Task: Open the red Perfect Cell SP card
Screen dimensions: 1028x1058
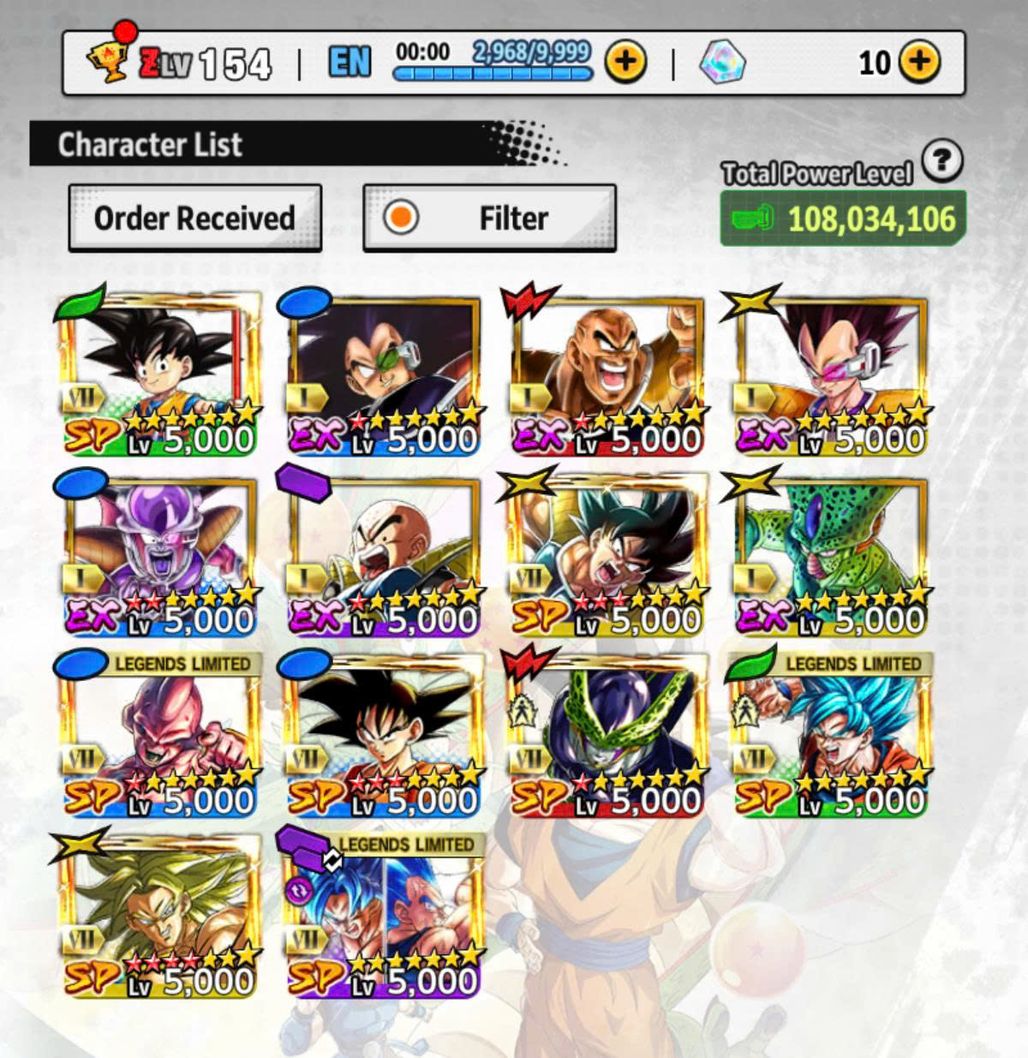Action: [608, 735]
